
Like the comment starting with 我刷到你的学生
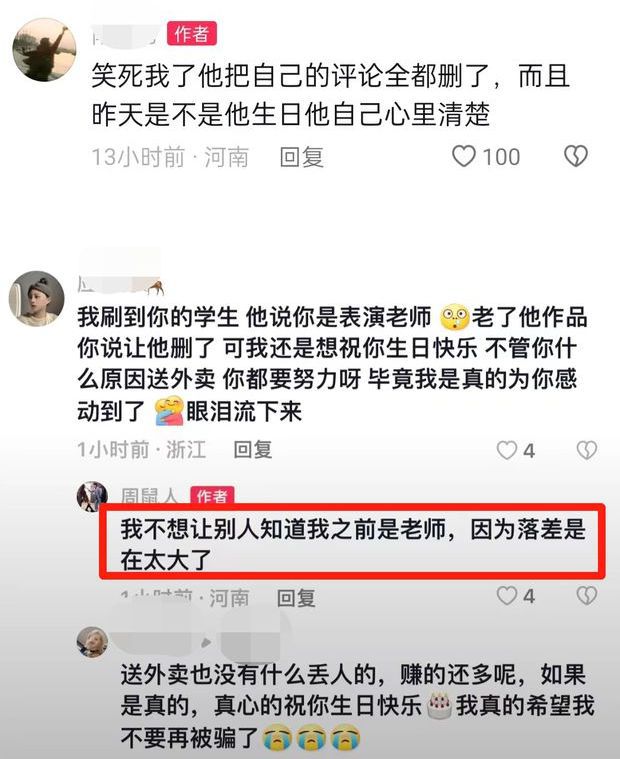(x=507, y=450)
